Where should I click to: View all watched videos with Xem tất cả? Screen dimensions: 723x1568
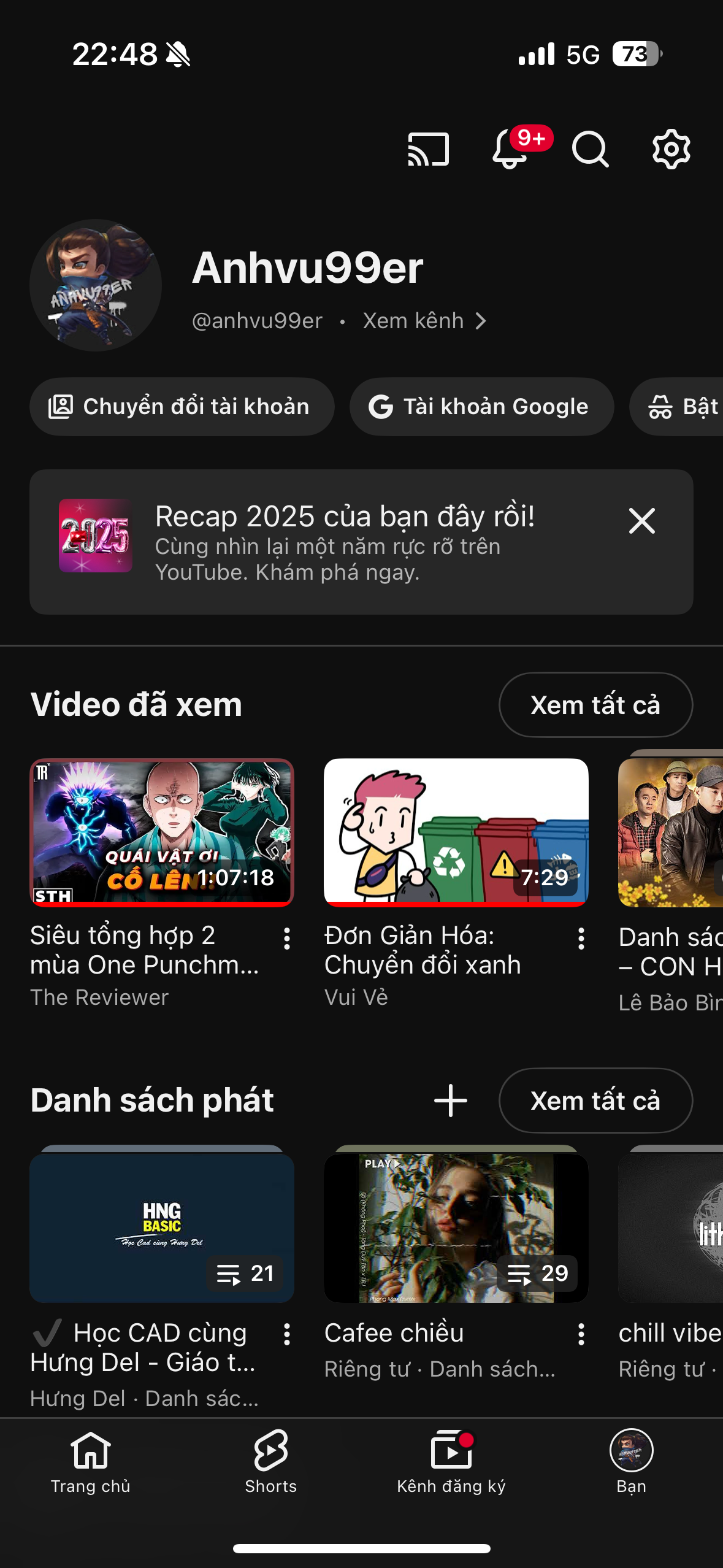(596, 704)
